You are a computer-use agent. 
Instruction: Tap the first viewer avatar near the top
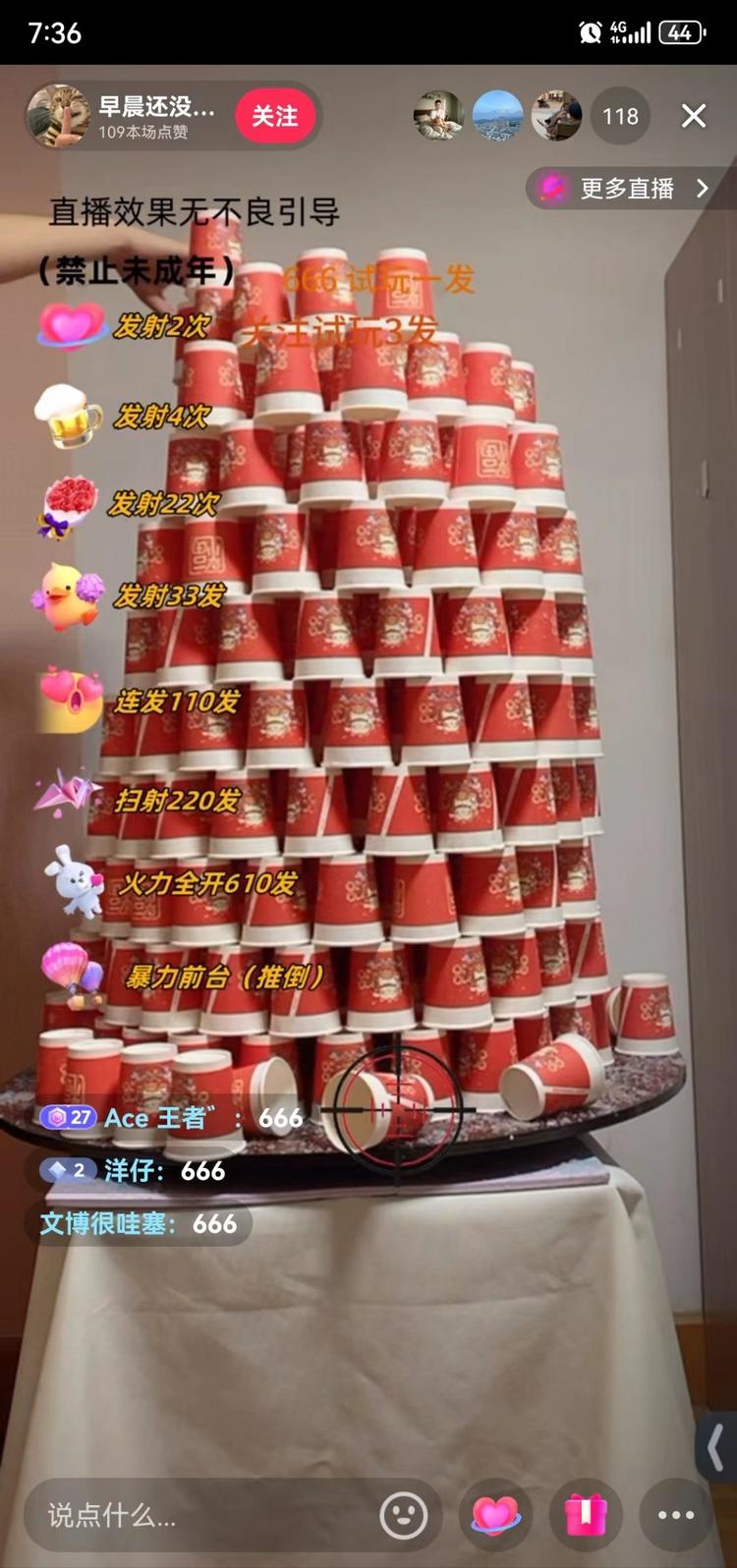coord(439,116)
